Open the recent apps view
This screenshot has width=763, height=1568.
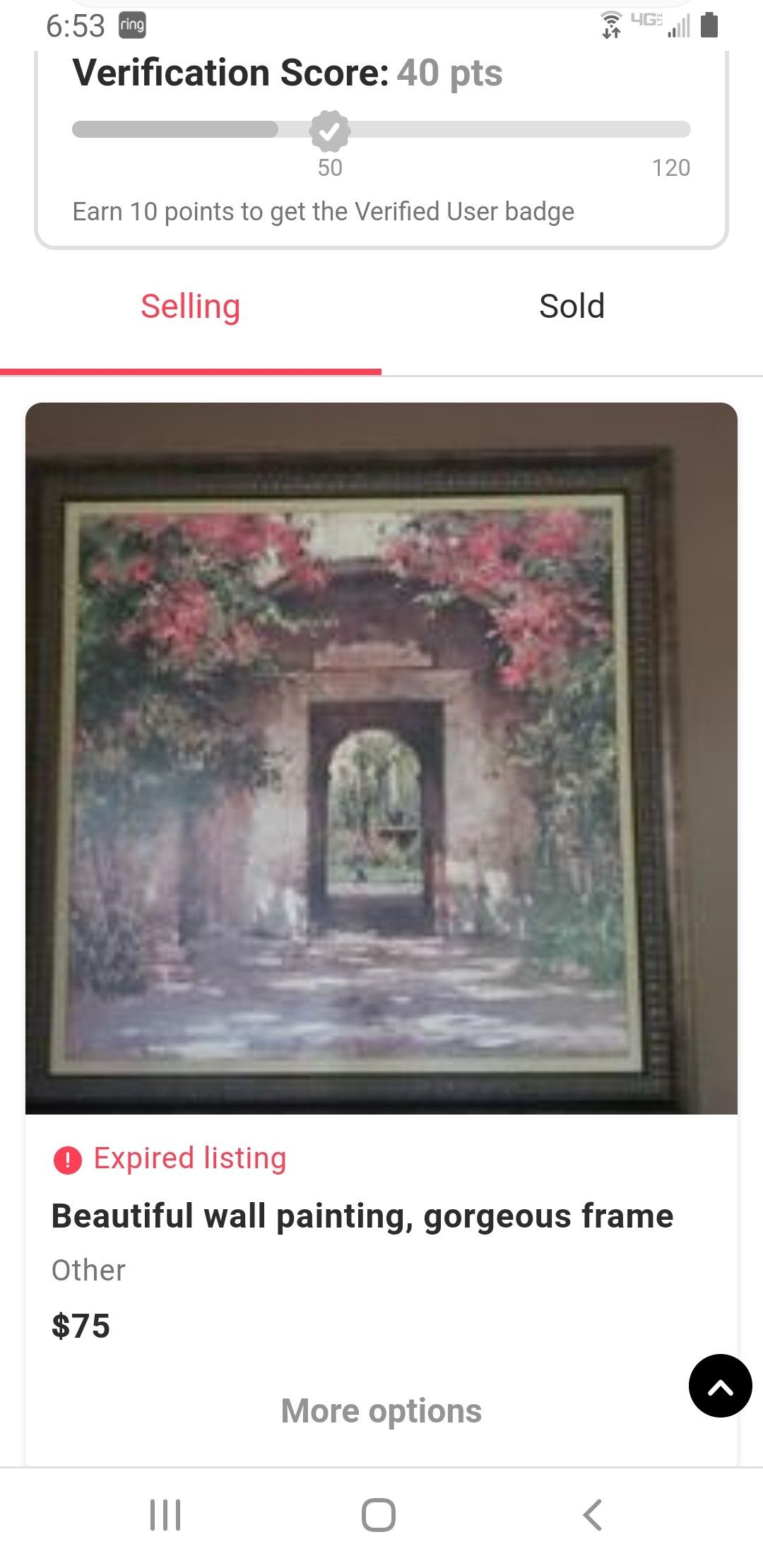pos(165,1515)
